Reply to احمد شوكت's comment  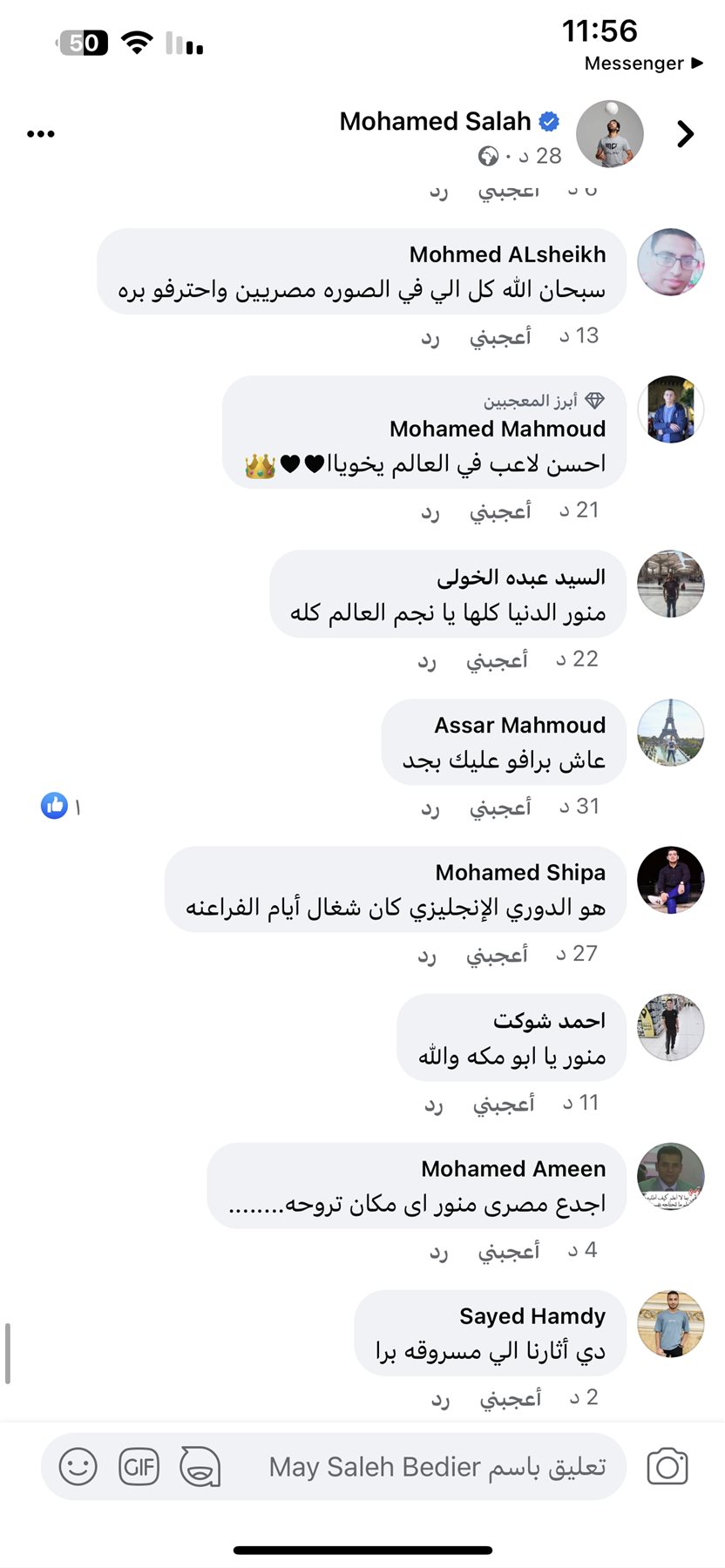click(x=434, y=1104)
